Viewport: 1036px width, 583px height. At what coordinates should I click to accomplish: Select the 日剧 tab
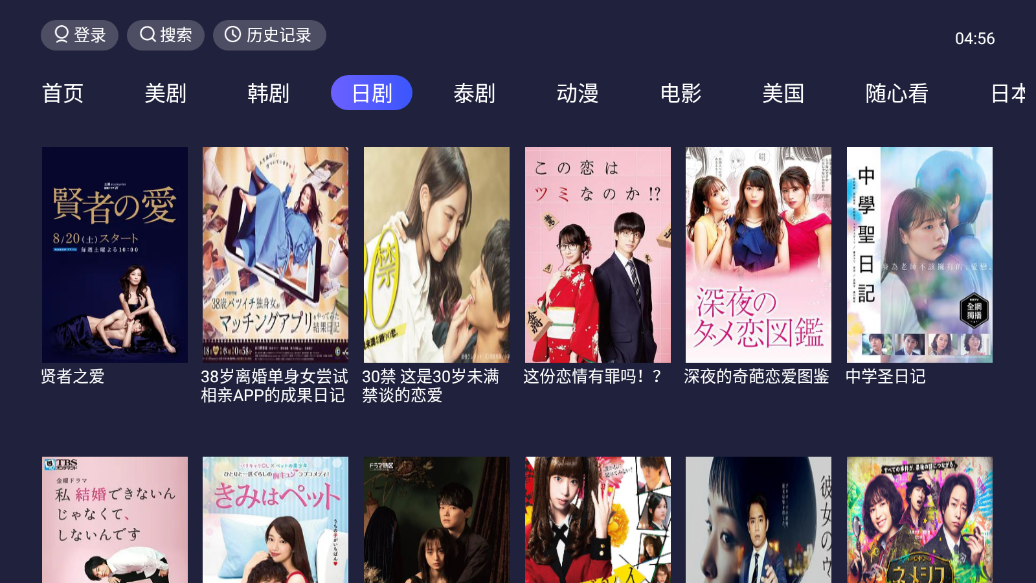click(371, 93)
